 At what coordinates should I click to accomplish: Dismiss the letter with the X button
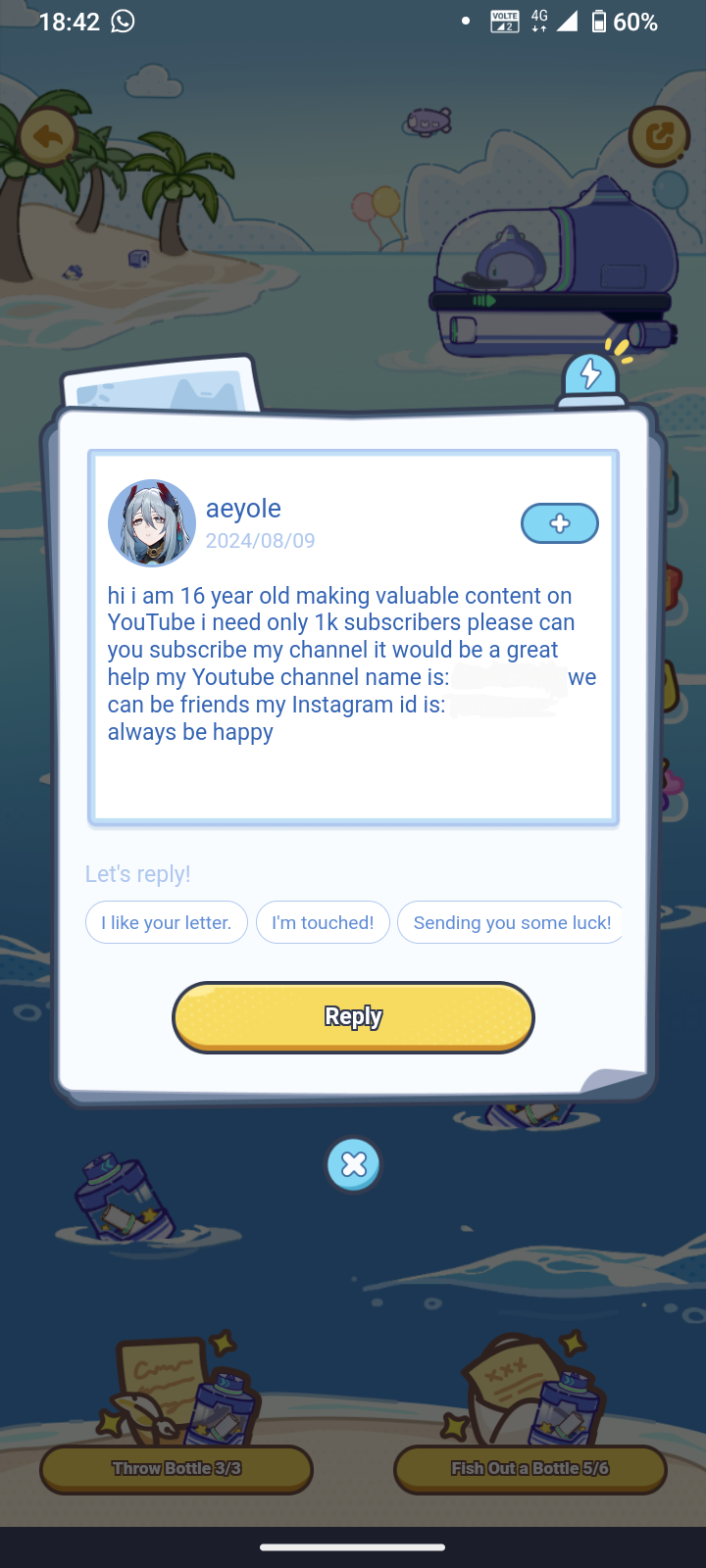(353, 1164)
